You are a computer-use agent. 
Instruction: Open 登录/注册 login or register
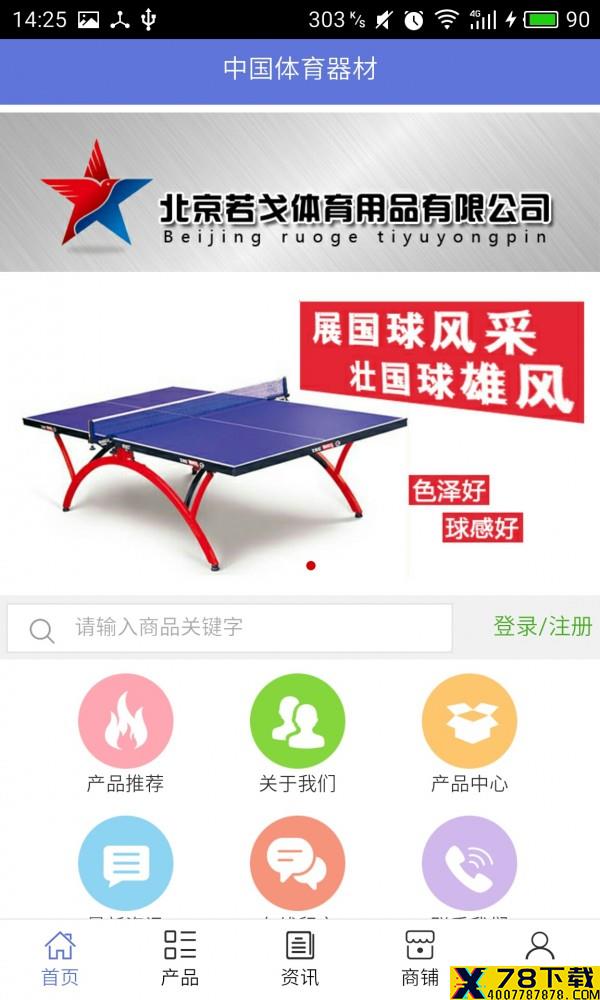point(543,626)
